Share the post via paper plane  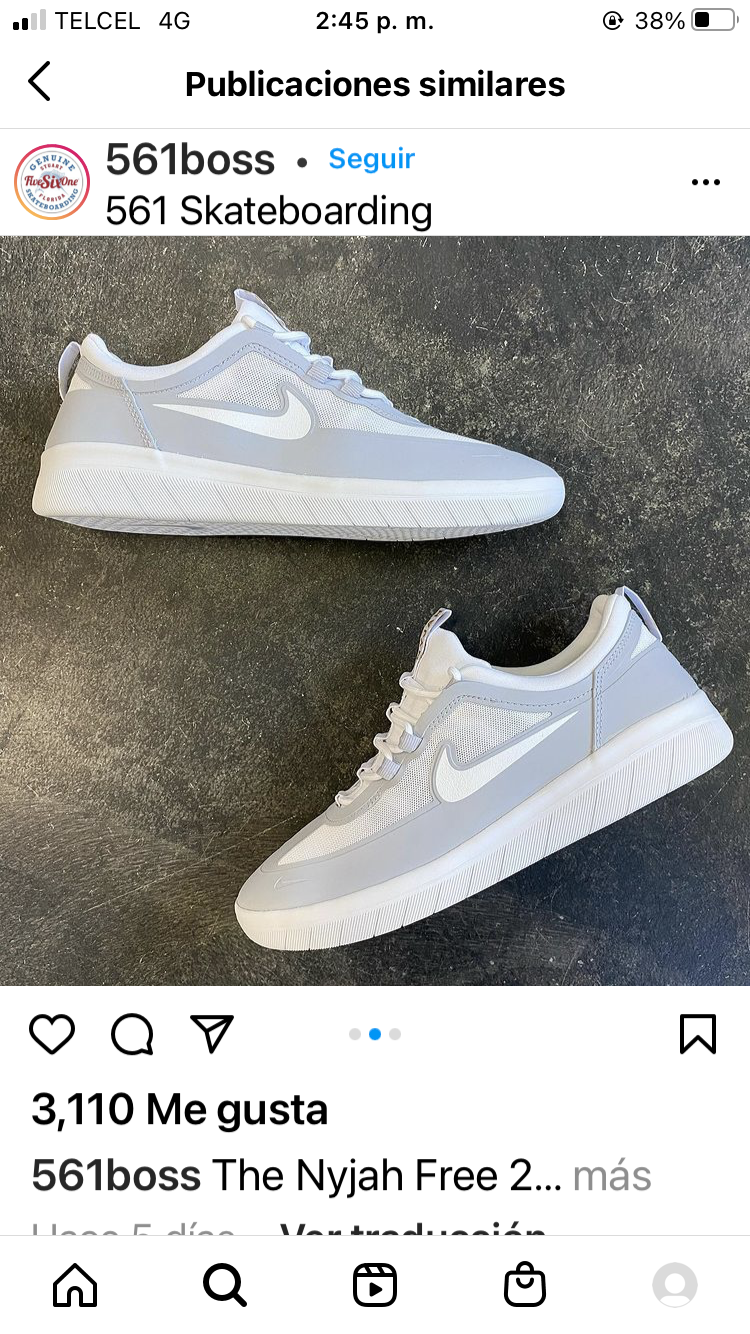coord(212,1034)
